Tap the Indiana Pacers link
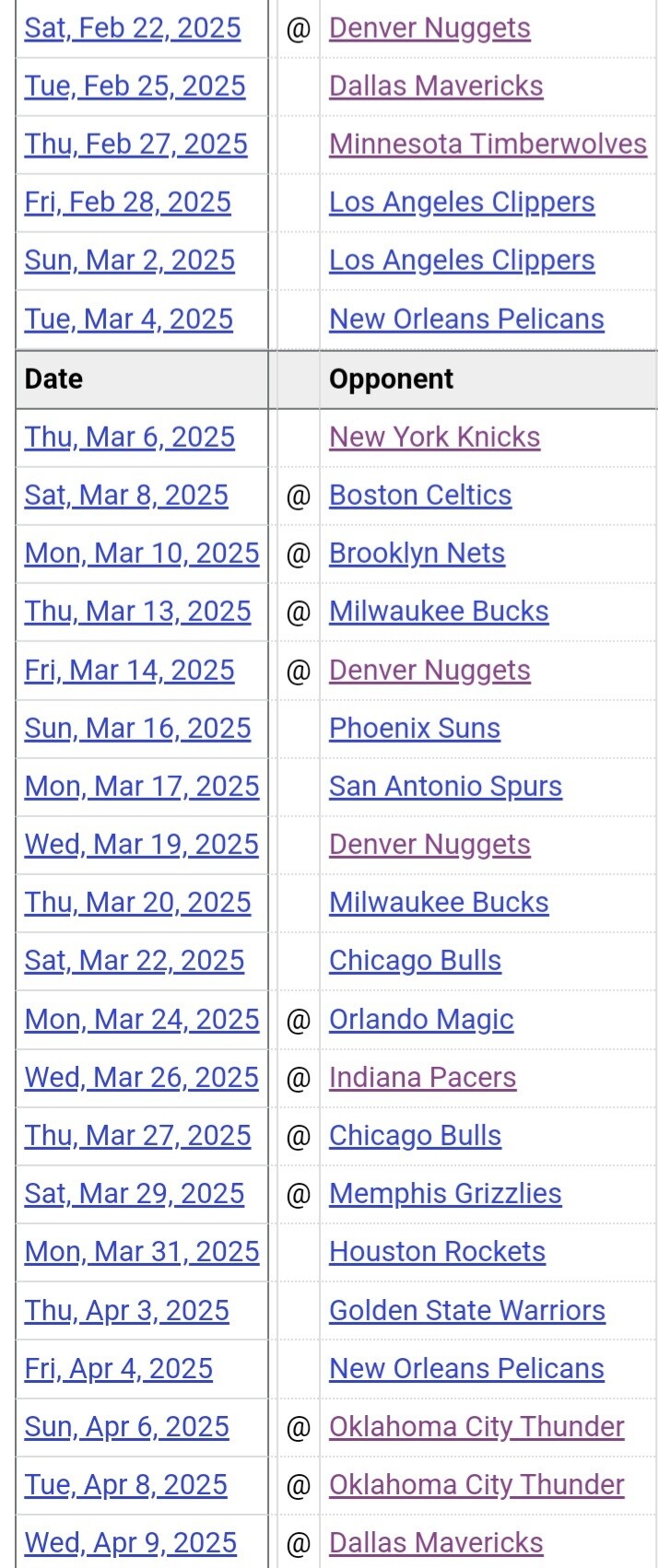The image size is (658, 1568). tap(423, 1077)
